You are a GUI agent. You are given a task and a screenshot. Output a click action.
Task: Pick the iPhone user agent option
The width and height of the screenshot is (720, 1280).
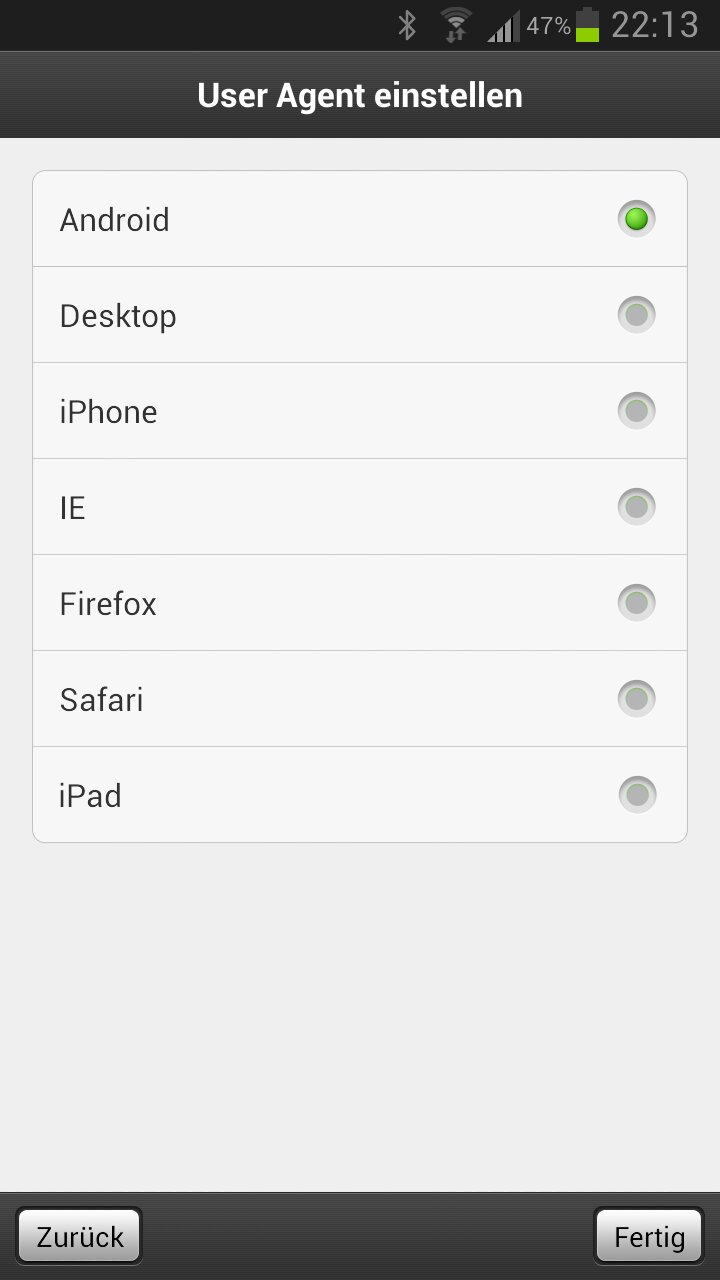coord(360,411)
